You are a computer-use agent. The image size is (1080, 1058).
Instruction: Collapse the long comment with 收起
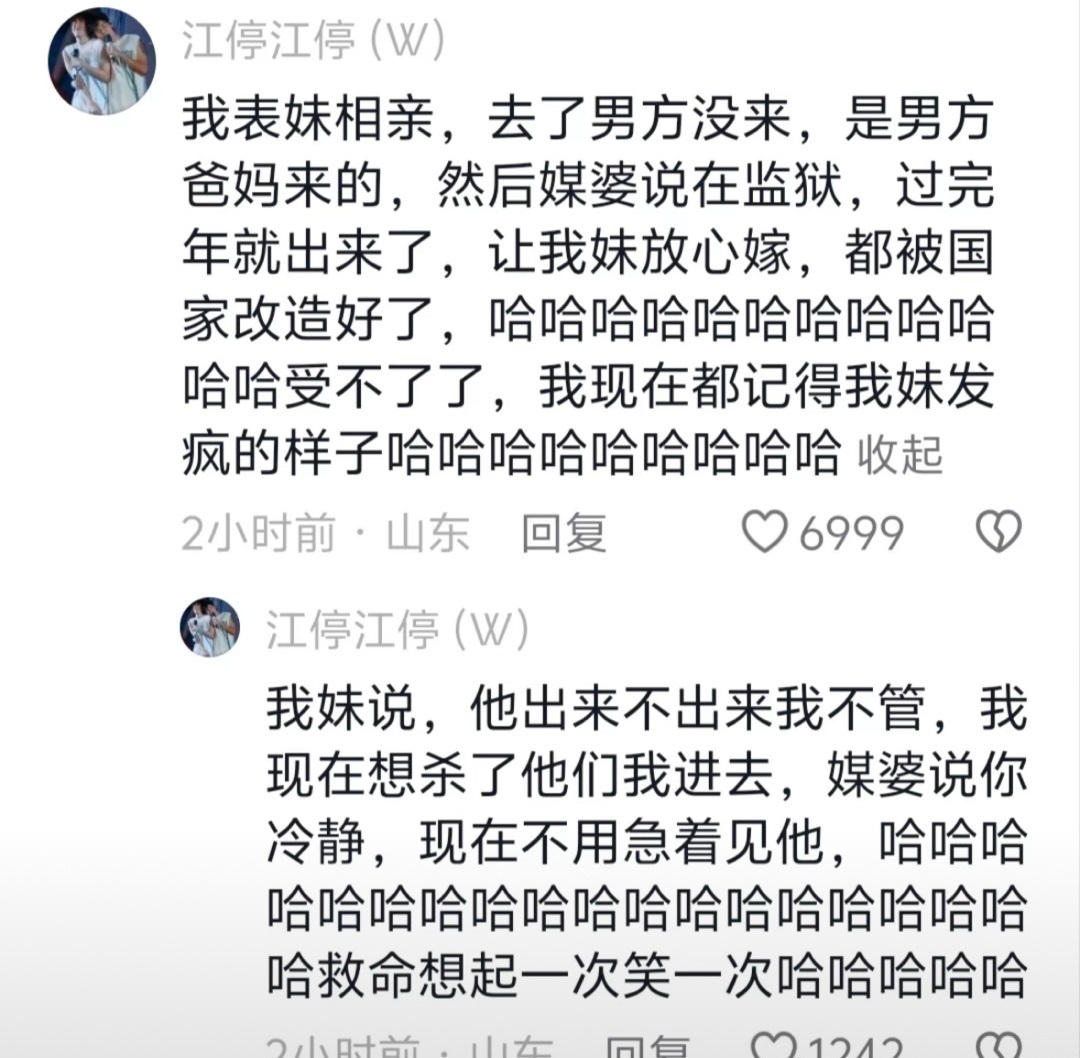[x=900, y=455]
